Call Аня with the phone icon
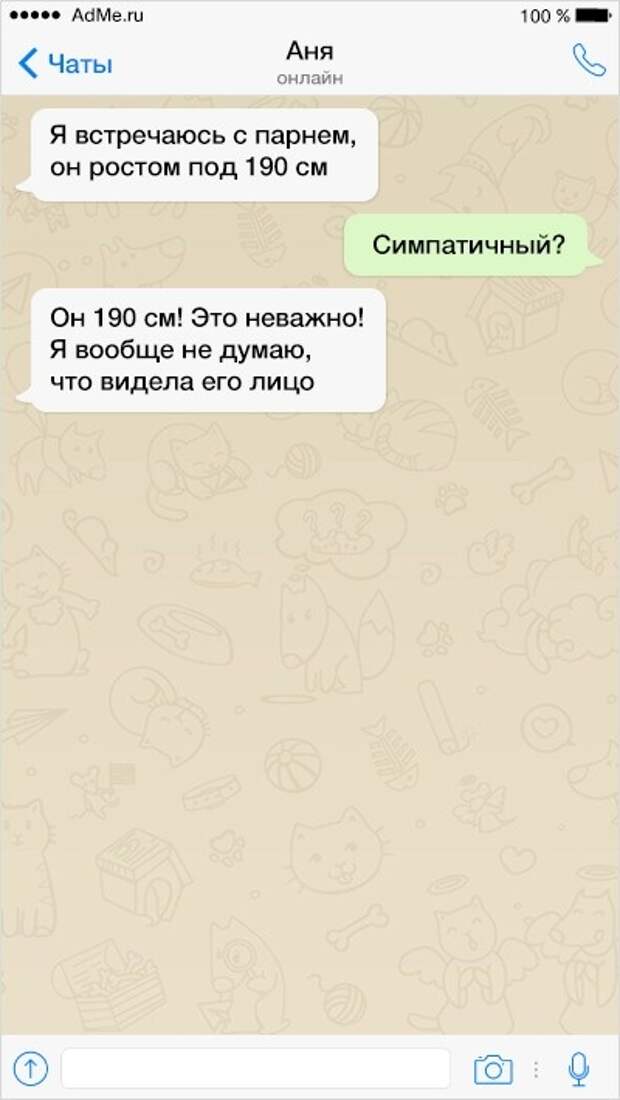The height and width of the screenshot is (1100, 620). (x=588, y=61)
